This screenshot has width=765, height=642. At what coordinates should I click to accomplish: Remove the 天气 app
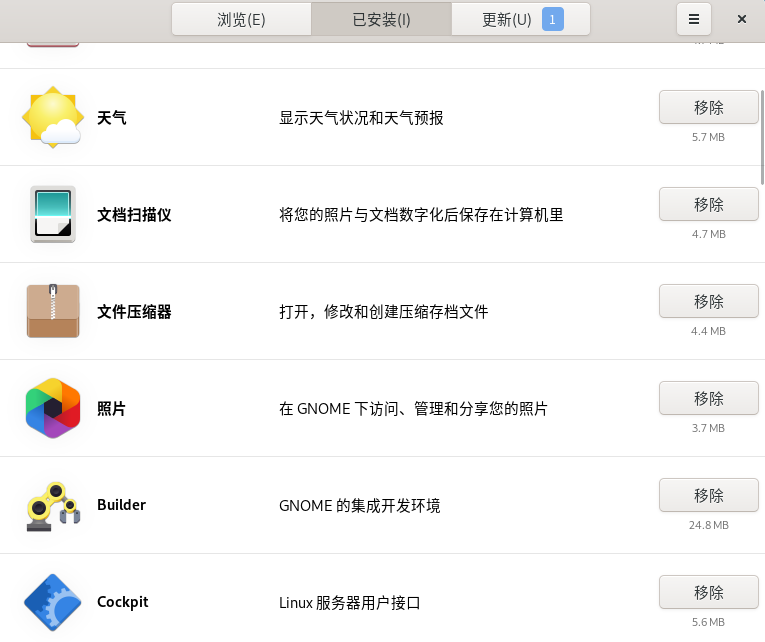click(708, 107)
